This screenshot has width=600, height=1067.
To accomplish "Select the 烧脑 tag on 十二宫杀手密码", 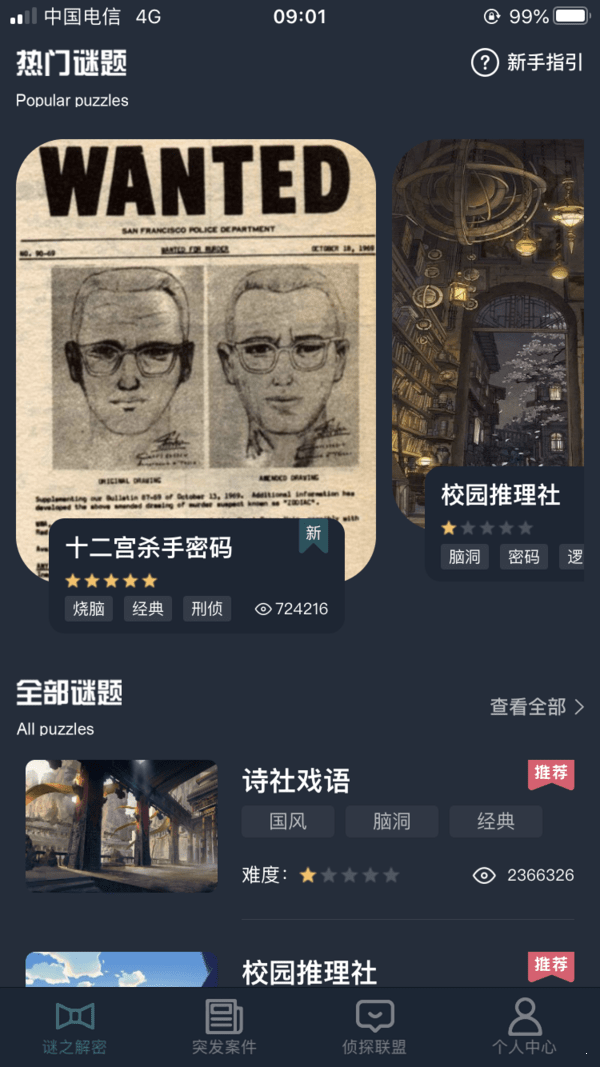I will point(89,608).
